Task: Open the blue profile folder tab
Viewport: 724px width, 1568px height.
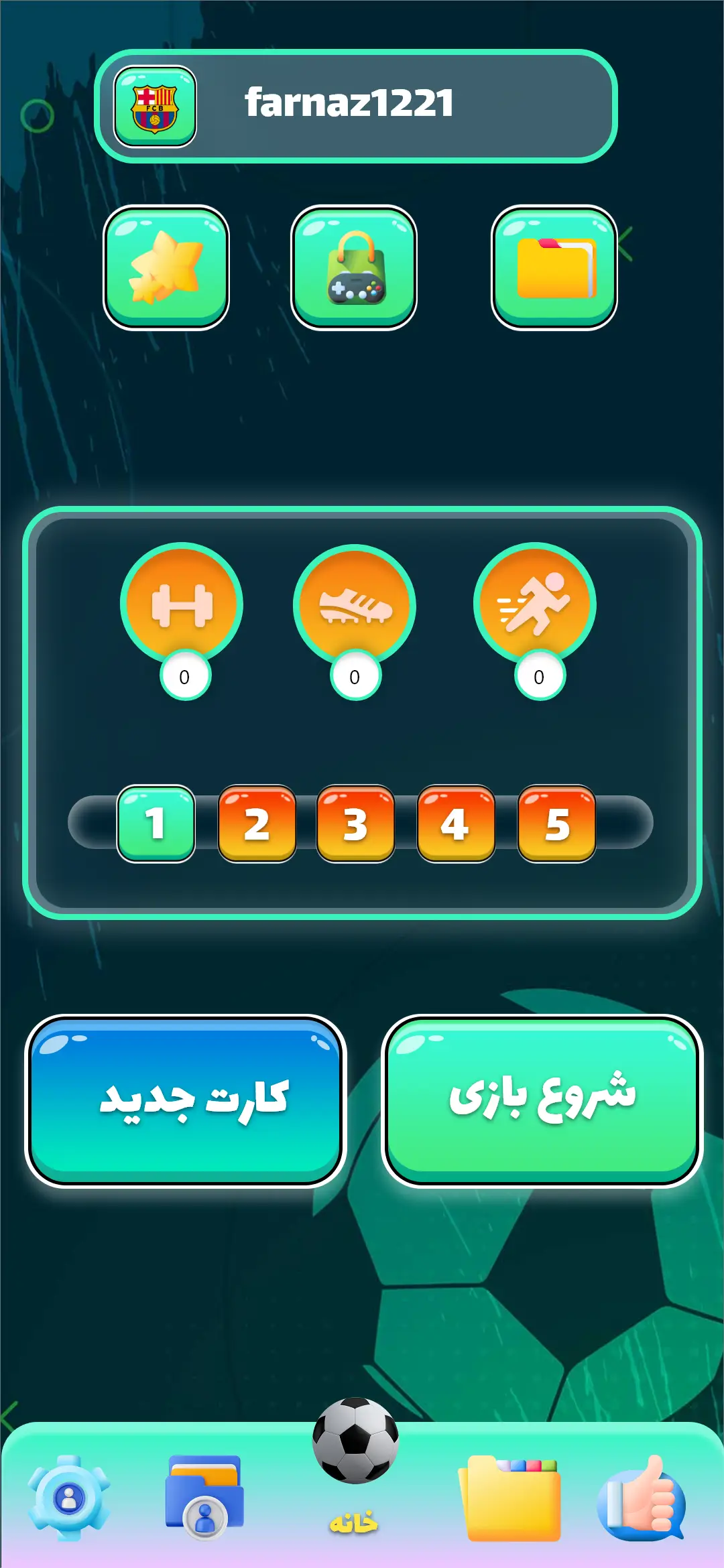Action: (x=205, y=1498)
